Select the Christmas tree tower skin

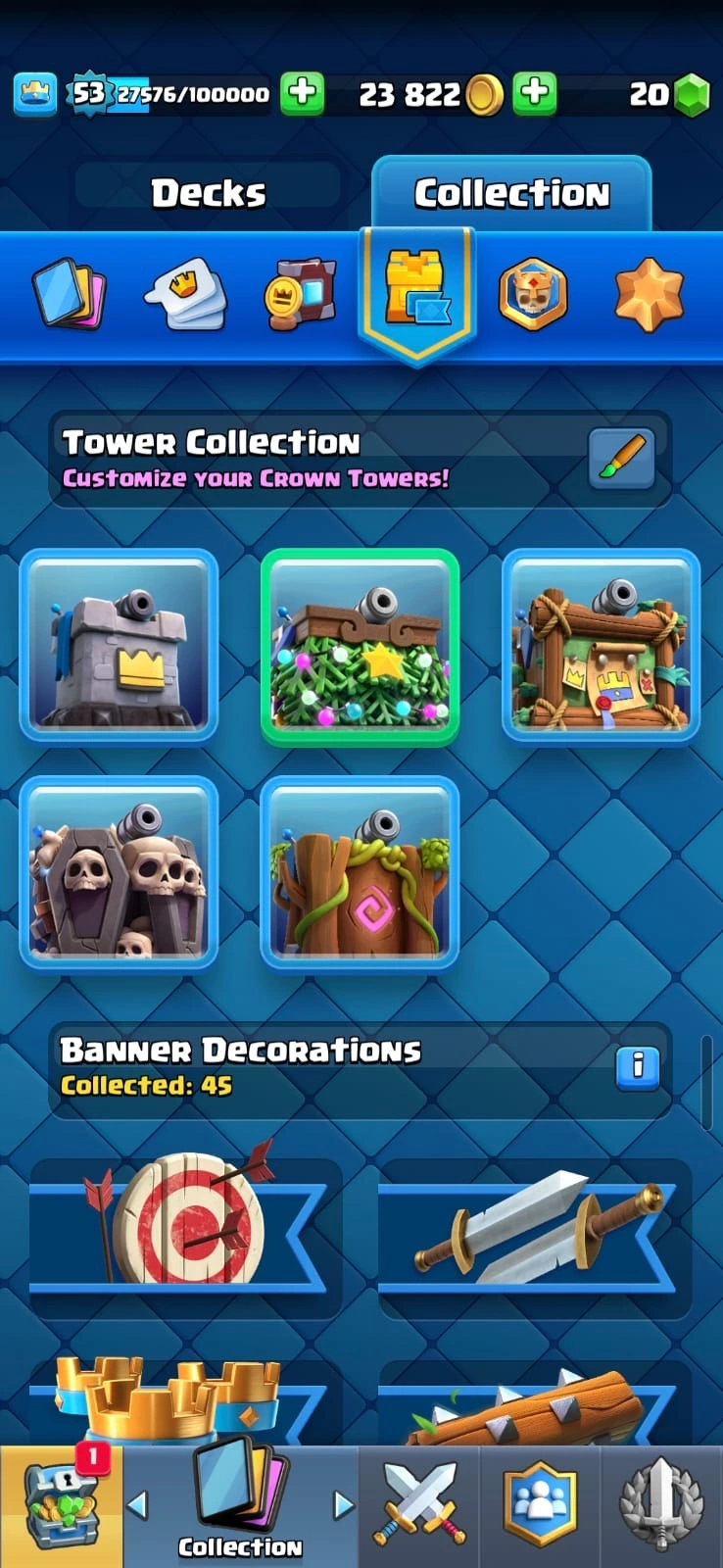[360, 647]
